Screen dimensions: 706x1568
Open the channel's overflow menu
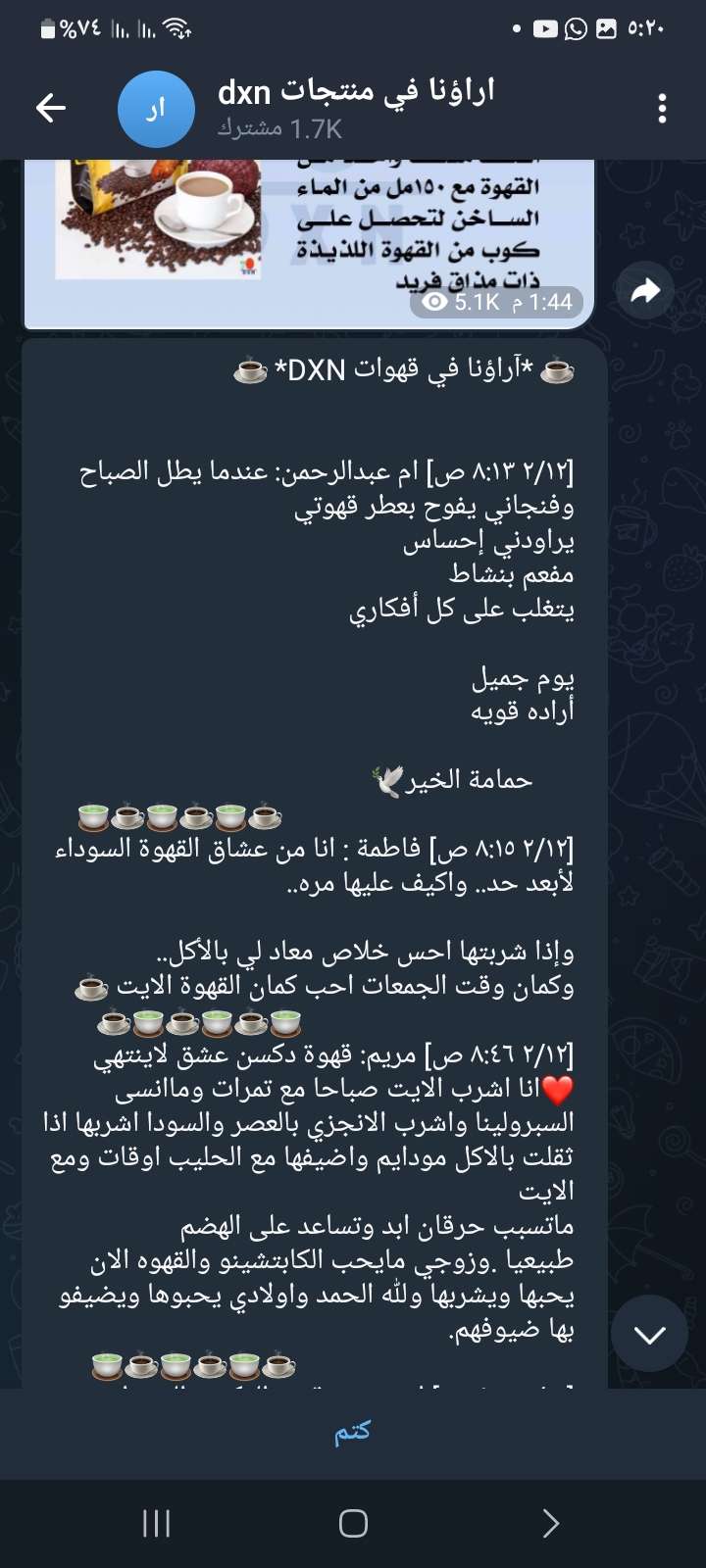point(663,108)
